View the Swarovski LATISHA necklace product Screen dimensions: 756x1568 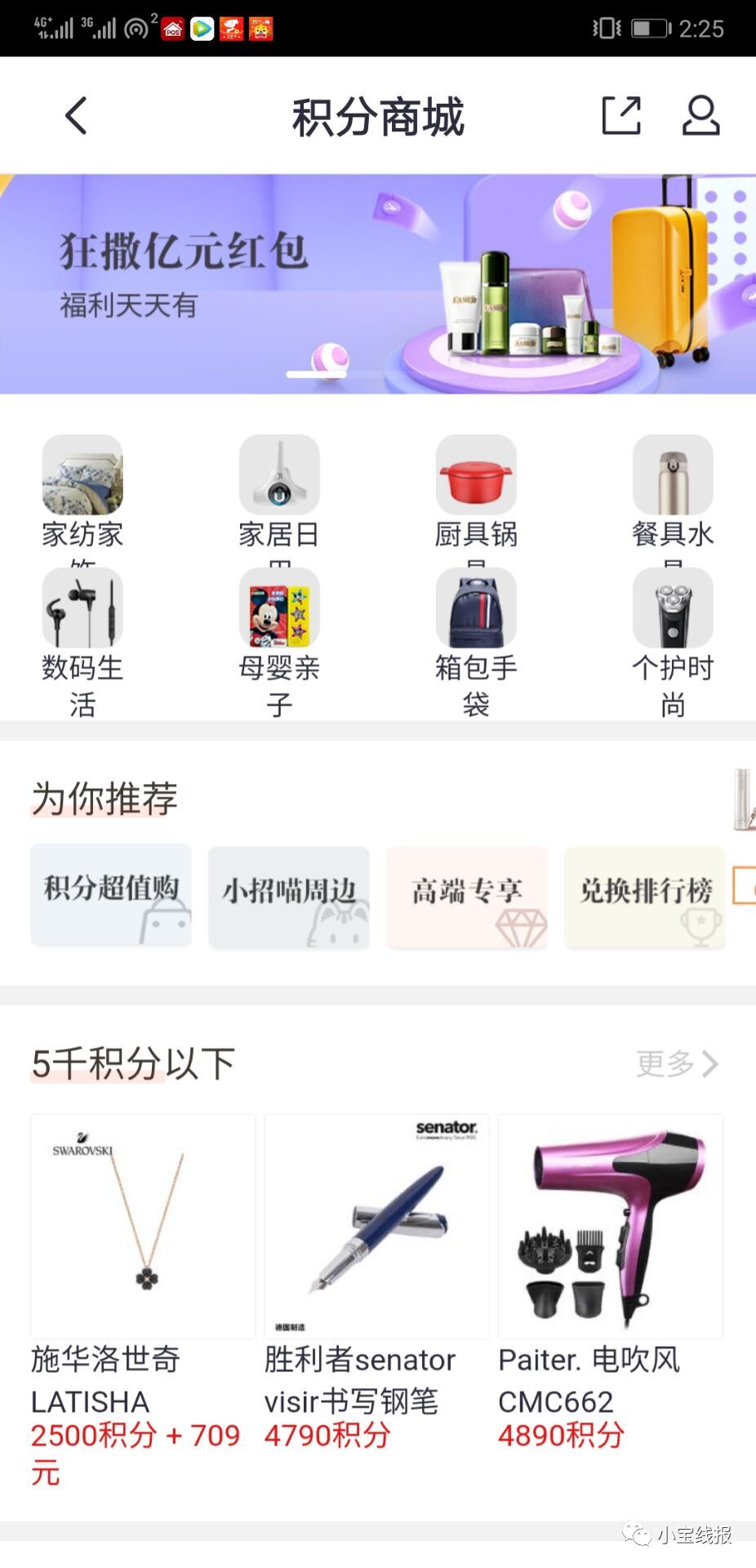(x=143, y=1225)
